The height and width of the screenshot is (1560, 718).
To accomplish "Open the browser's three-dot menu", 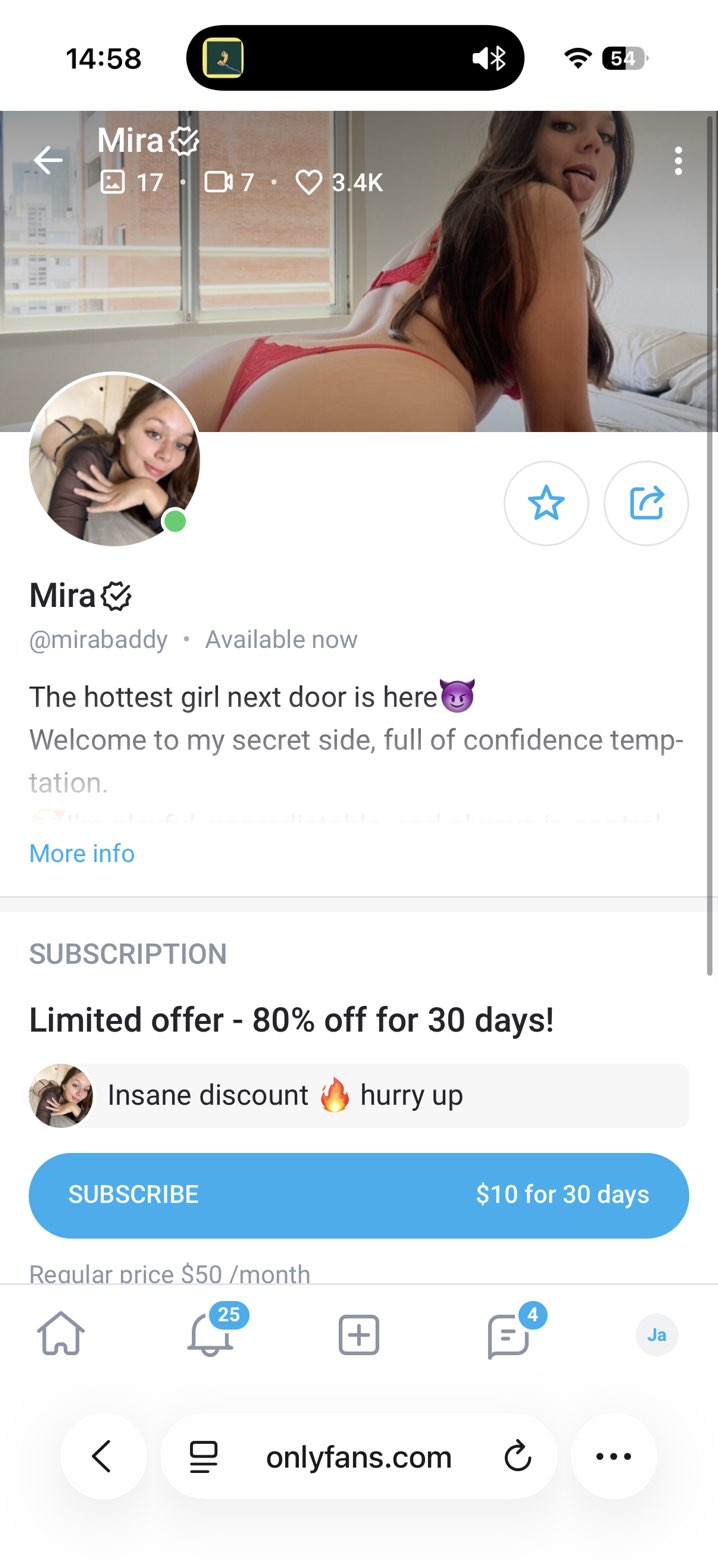I will pyautogui.click(x=613, y=1457).
